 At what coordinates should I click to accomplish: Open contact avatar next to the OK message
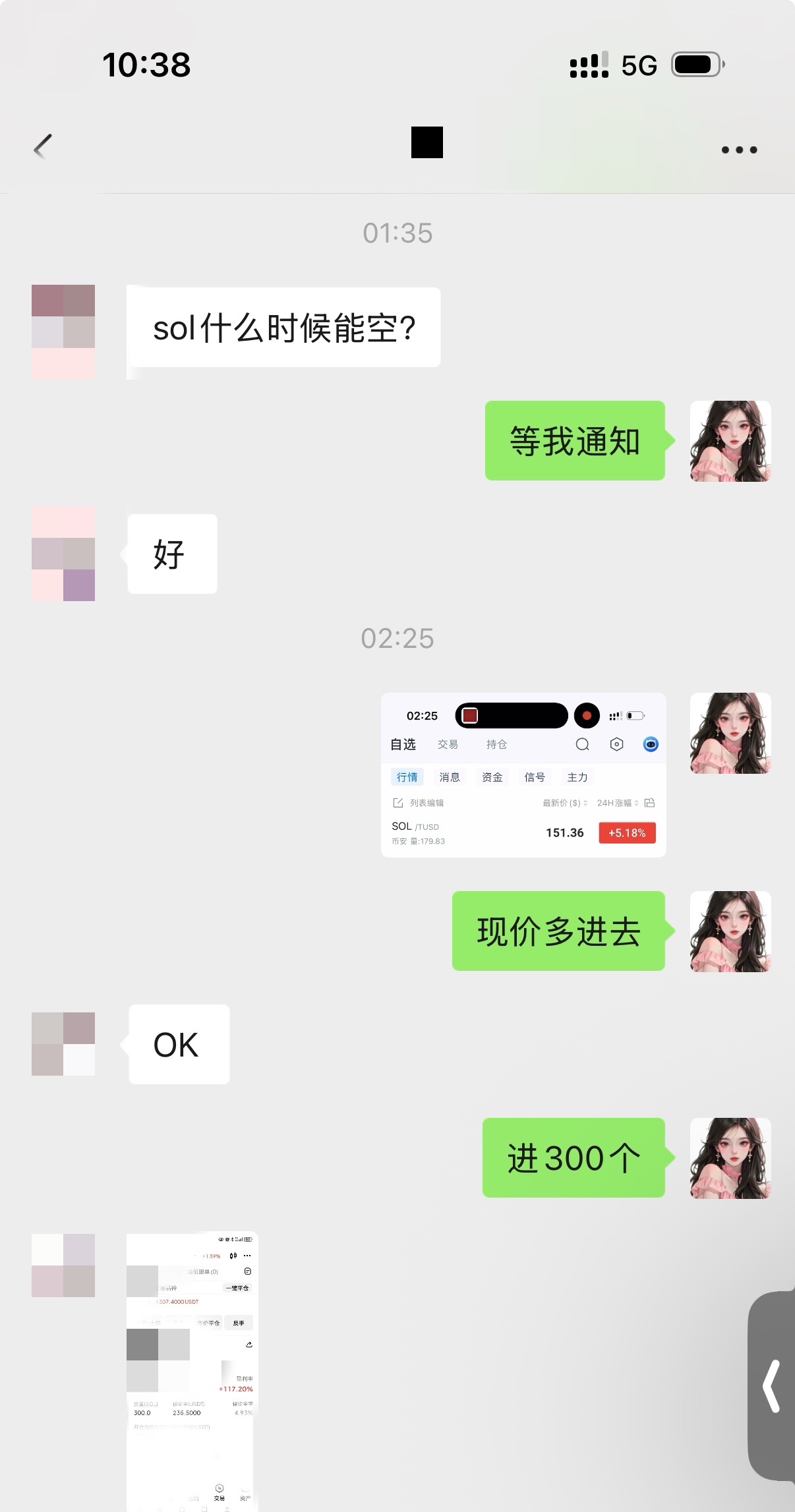click(63, 1044)
